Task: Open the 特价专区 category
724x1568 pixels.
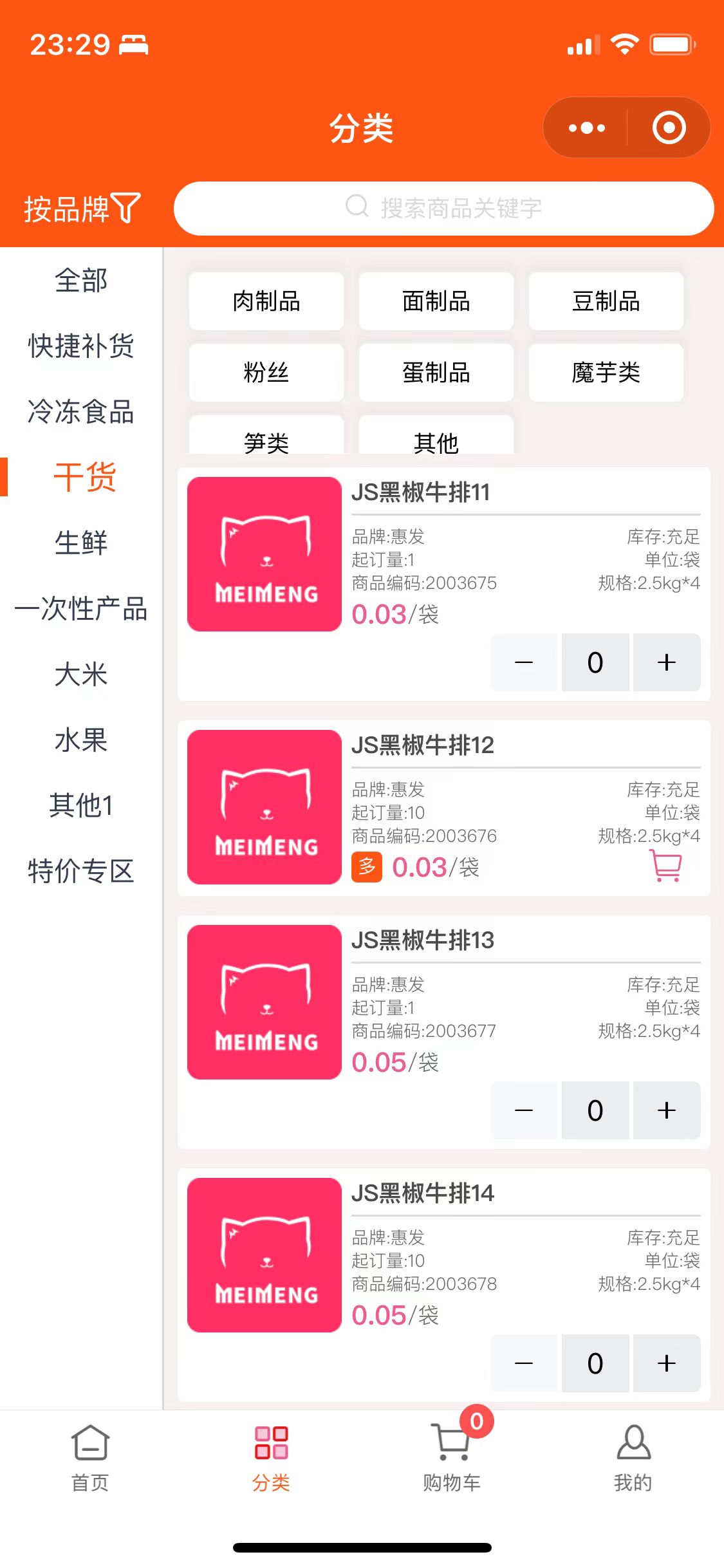Action: tap(81, 872)
